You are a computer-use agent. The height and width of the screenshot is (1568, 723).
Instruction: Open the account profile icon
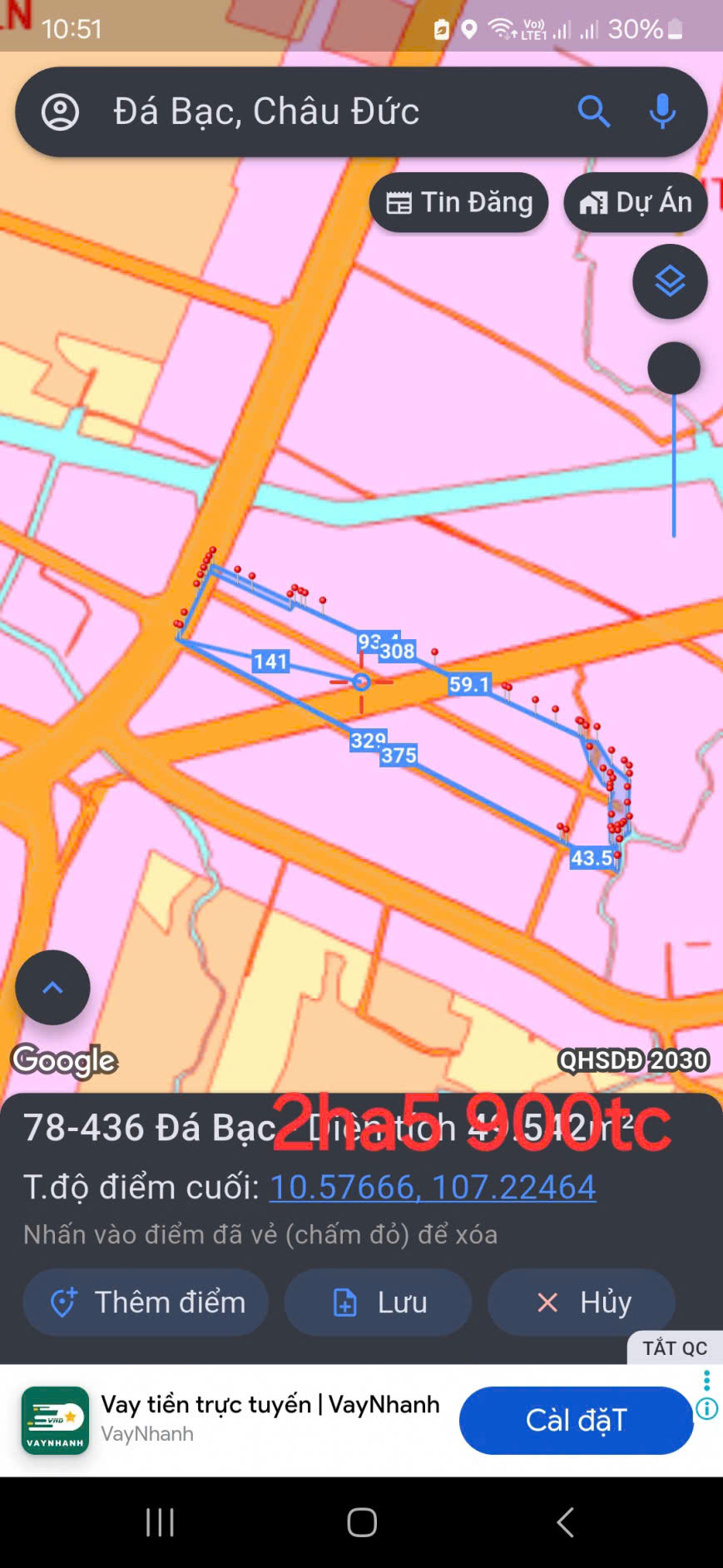click(x=60, y=112)
